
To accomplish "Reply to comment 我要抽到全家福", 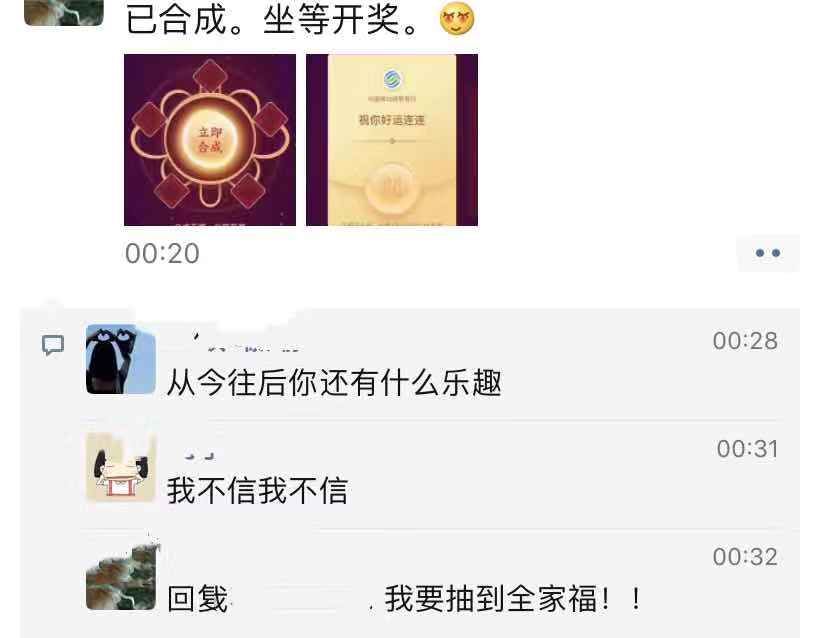I will pyautogui.click(x=512, y=599).
